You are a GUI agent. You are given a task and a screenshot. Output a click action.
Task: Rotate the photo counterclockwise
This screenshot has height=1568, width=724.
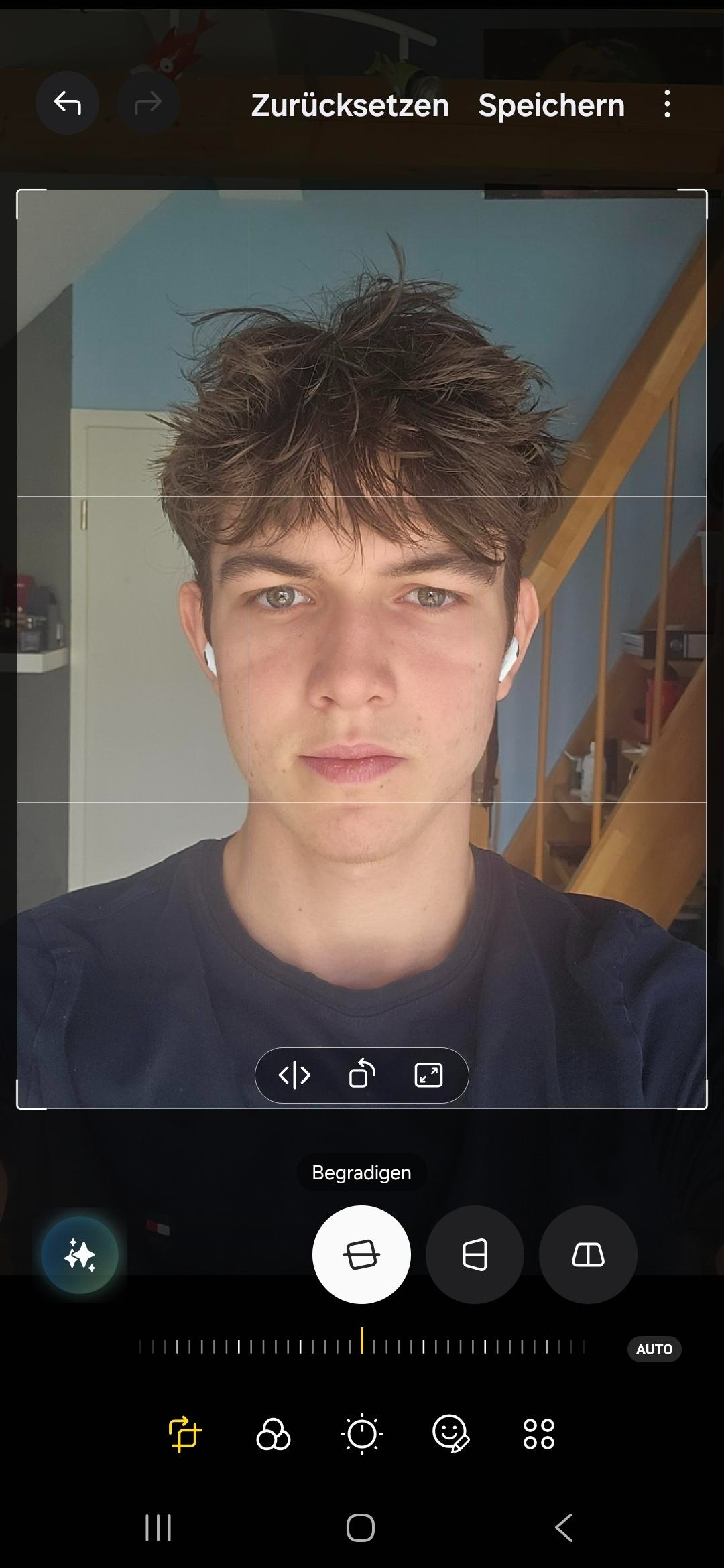pyautogui.click(x=361, y=1075)
